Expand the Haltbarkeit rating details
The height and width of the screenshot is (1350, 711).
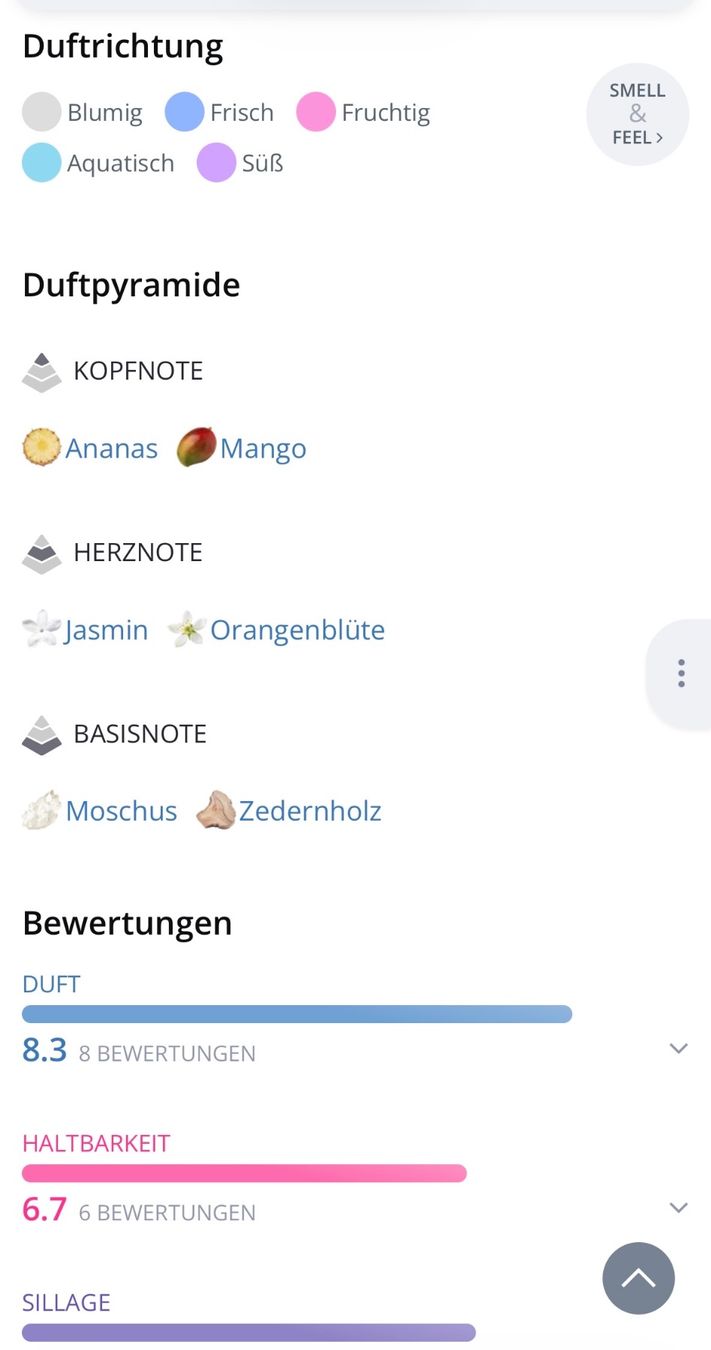coord(678,1207)
